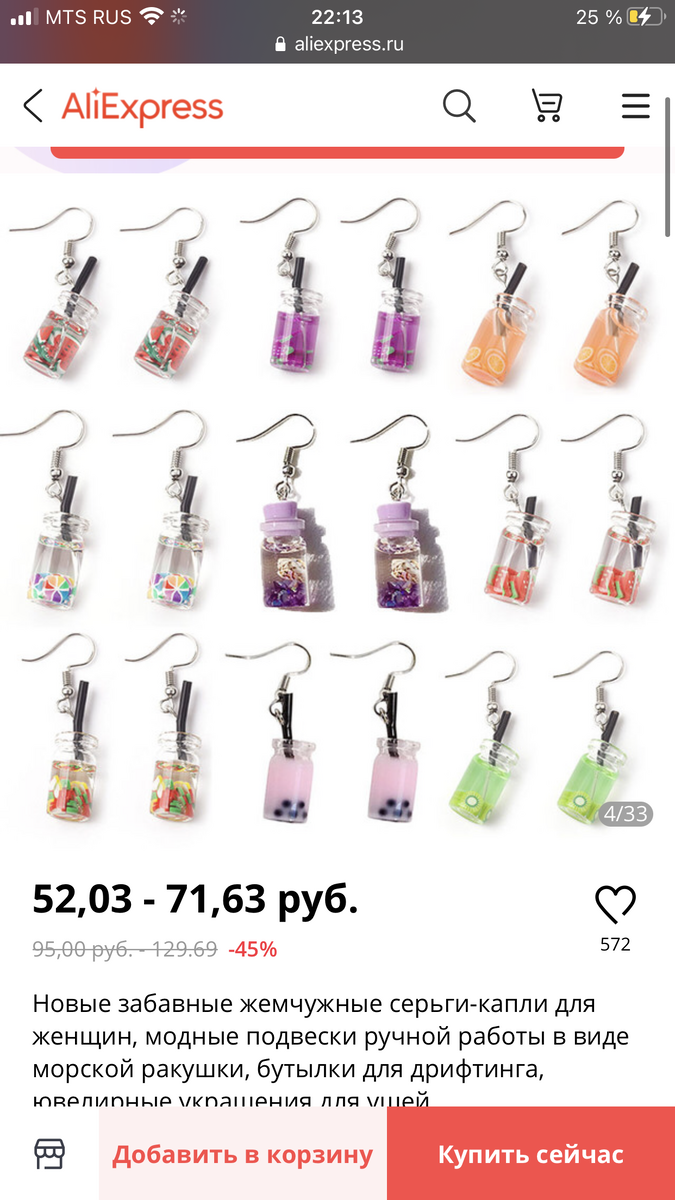Add product to wishlist with heart icon

[615, 905]
